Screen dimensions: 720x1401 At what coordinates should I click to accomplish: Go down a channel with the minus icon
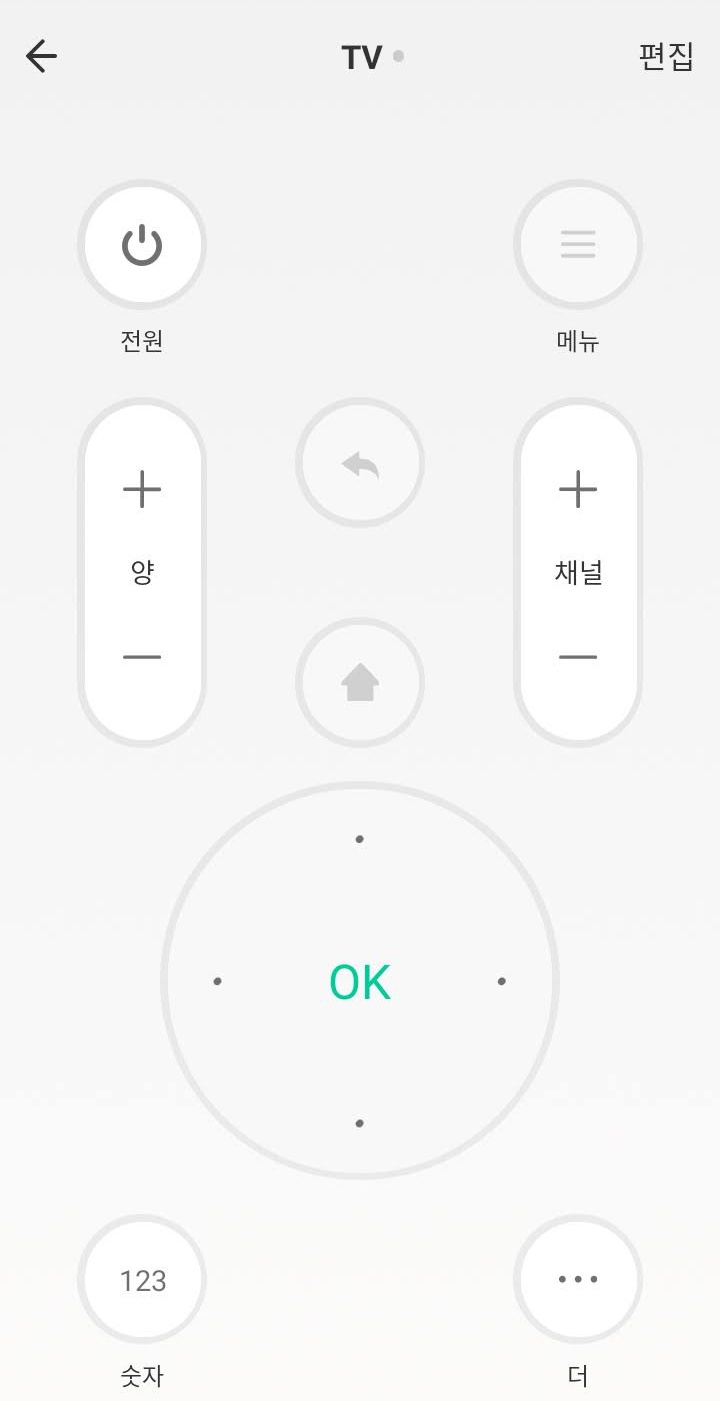(578, 655)
